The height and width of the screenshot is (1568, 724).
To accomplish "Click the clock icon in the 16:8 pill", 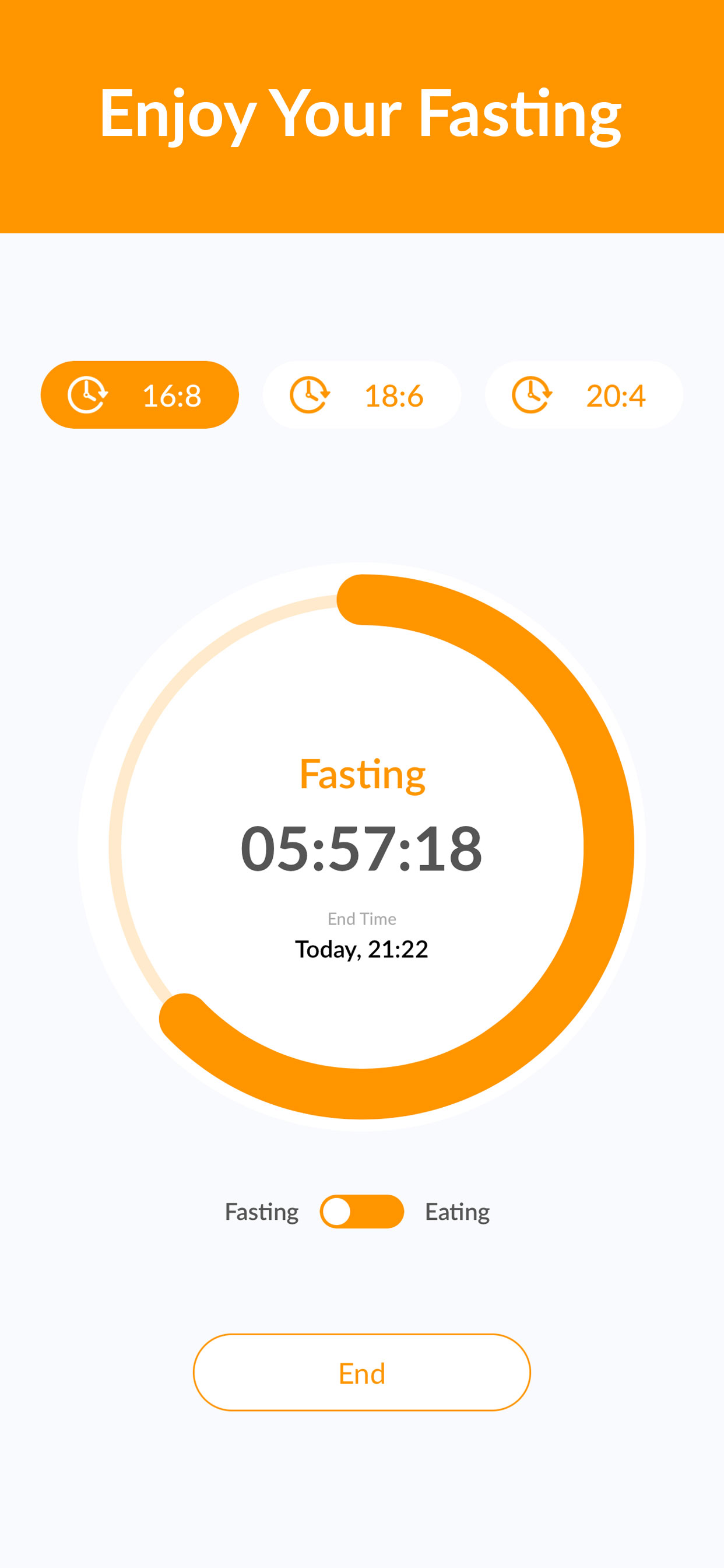I will 87,395.
